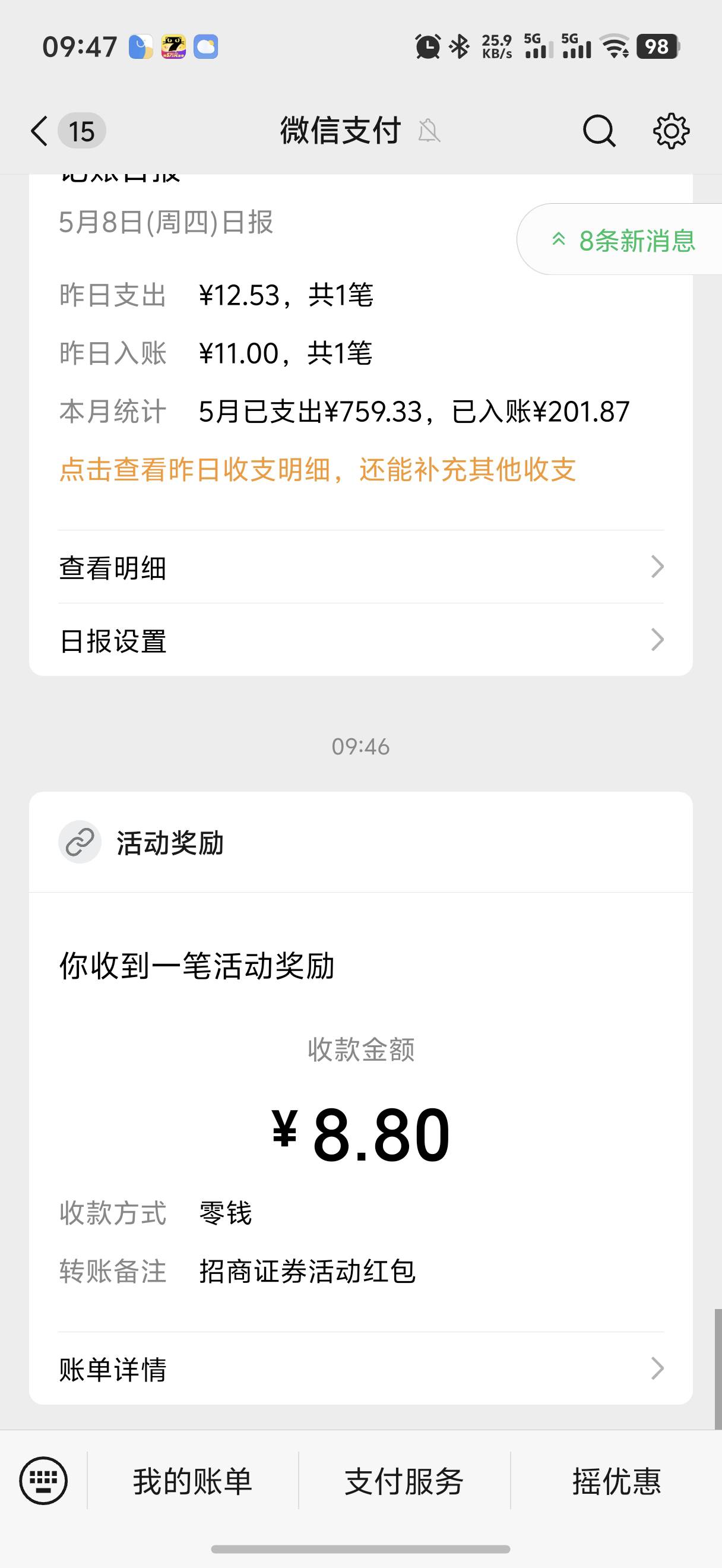The width and height of the screenshot is (722, 1568).
Task: Open 查看明细 row
Action: [360, 567]
